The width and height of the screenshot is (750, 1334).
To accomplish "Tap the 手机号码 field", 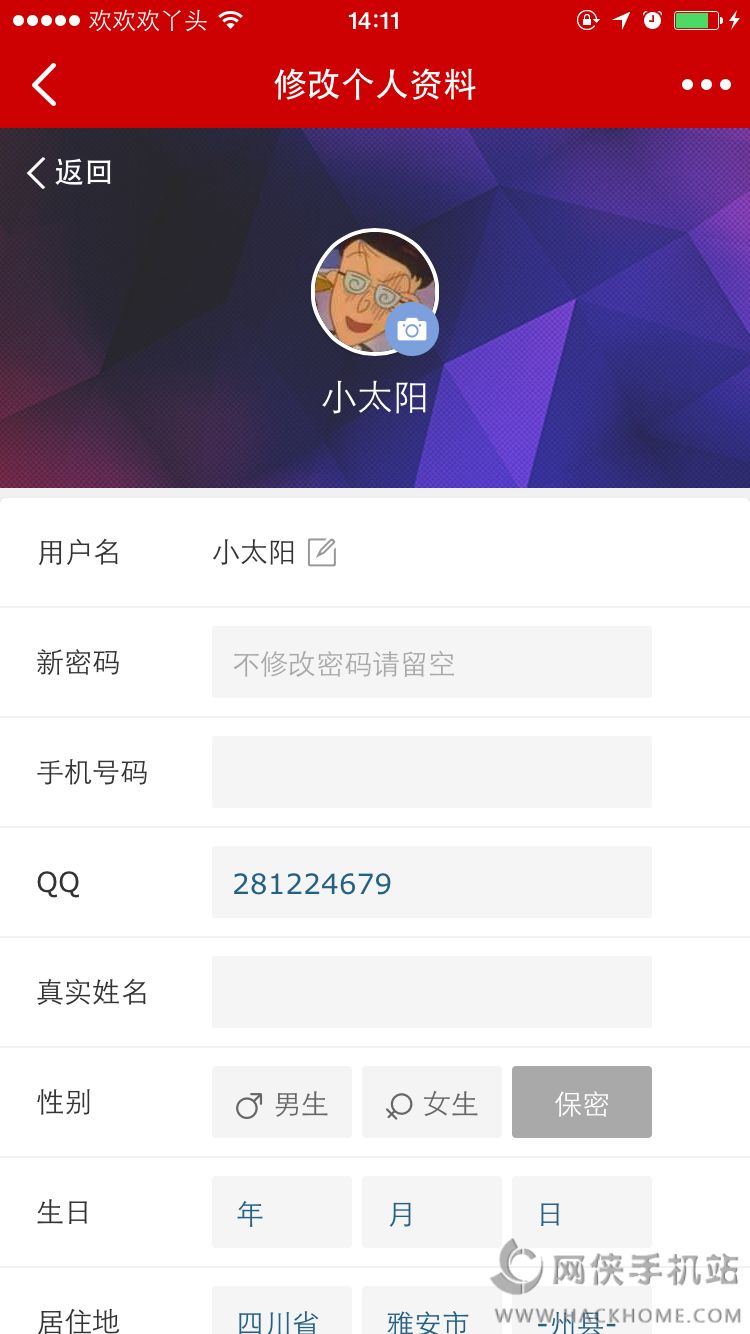I will click(431, 772).
